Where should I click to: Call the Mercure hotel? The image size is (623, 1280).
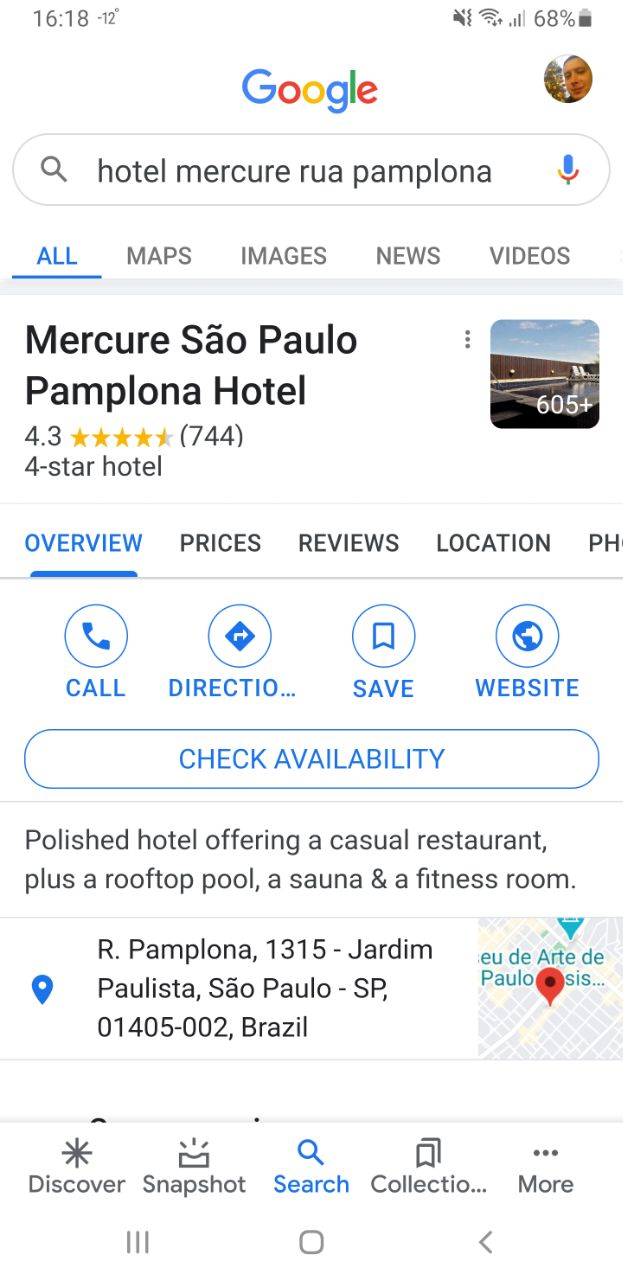click(x=96, y=653)
